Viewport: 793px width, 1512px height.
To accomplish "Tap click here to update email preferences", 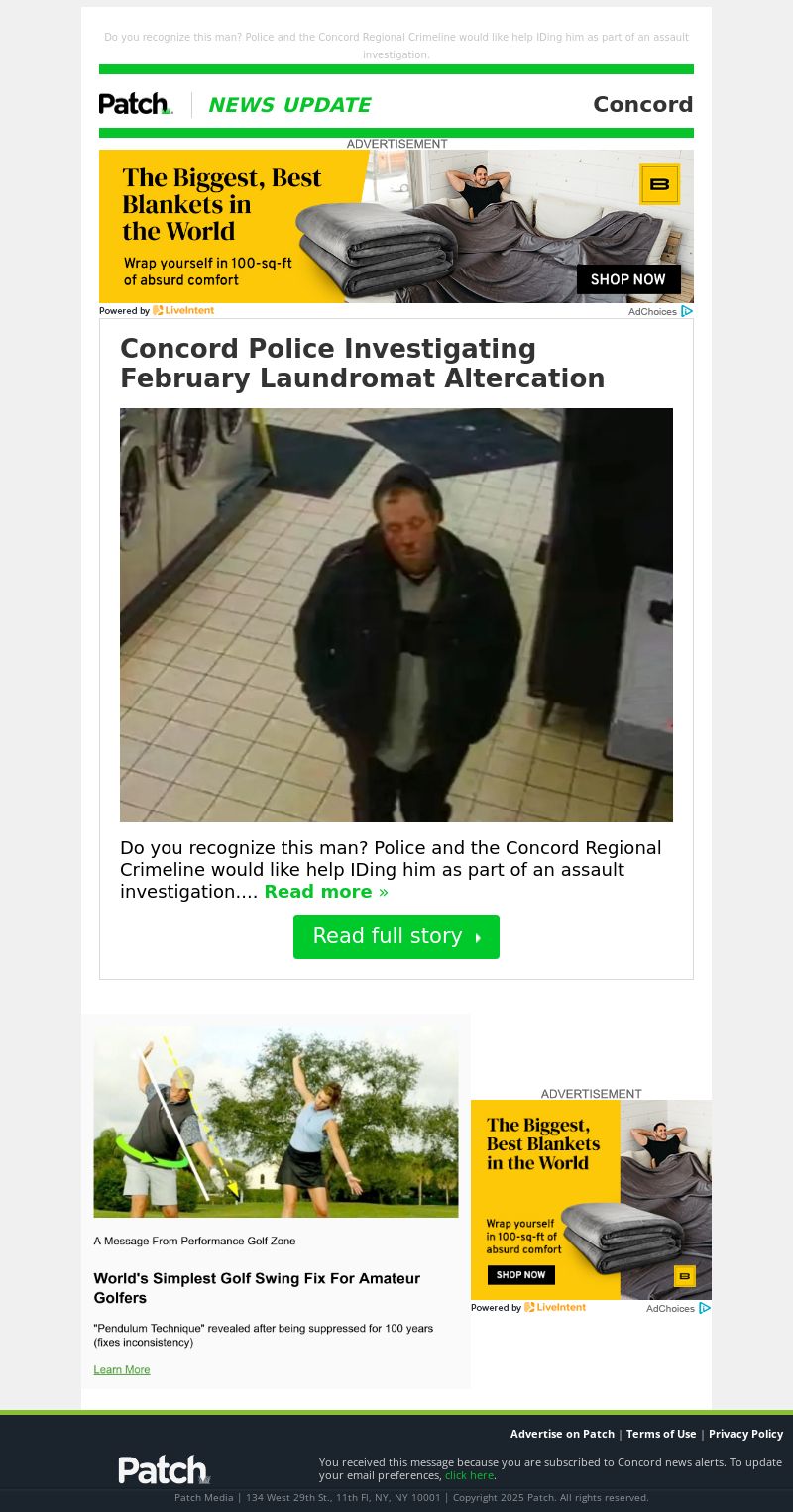I will click(x=469, y=1475).
